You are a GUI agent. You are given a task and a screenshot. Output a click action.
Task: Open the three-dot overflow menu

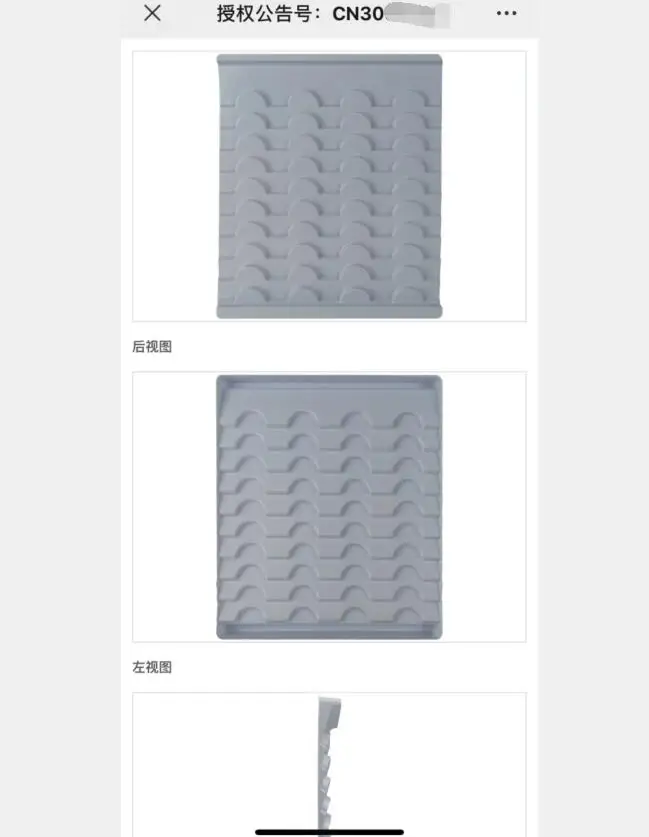click(506, 13)
